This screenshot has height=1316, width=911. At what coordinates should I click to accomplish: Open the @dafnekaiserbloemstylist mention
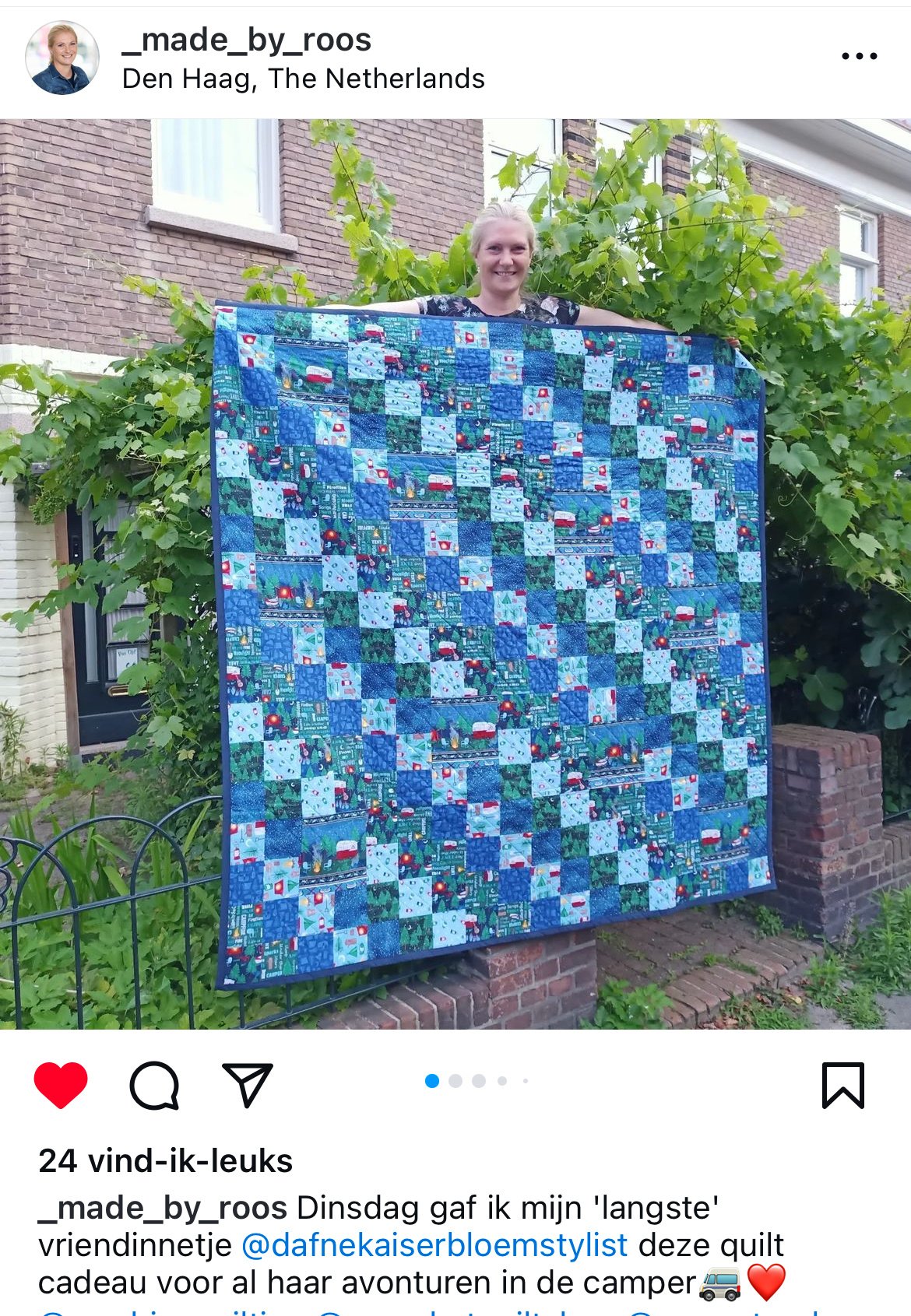[434, 1245]
